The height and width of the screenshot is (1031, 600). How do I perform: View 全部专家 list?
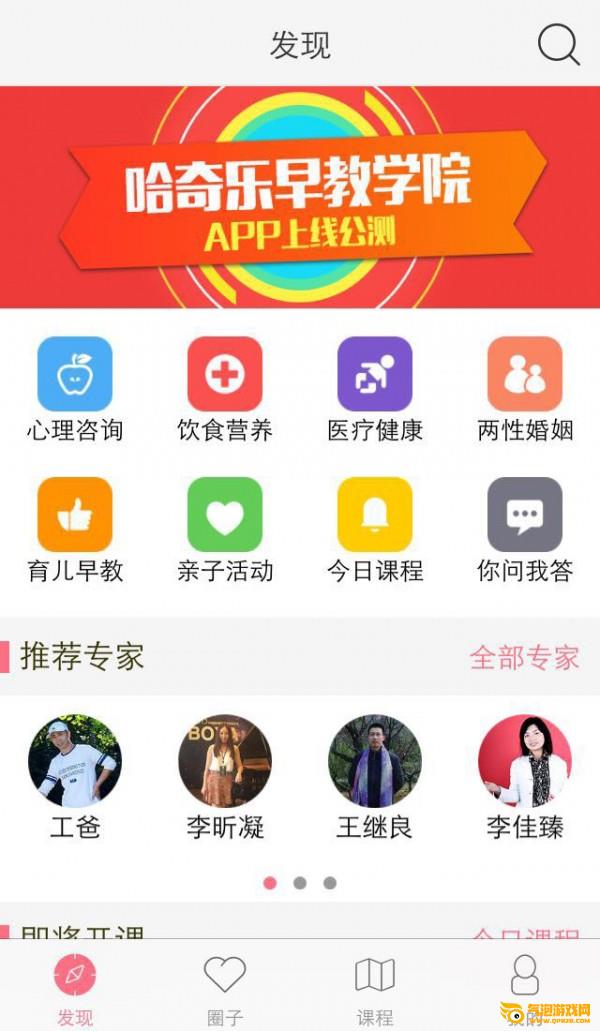(524, 658)
